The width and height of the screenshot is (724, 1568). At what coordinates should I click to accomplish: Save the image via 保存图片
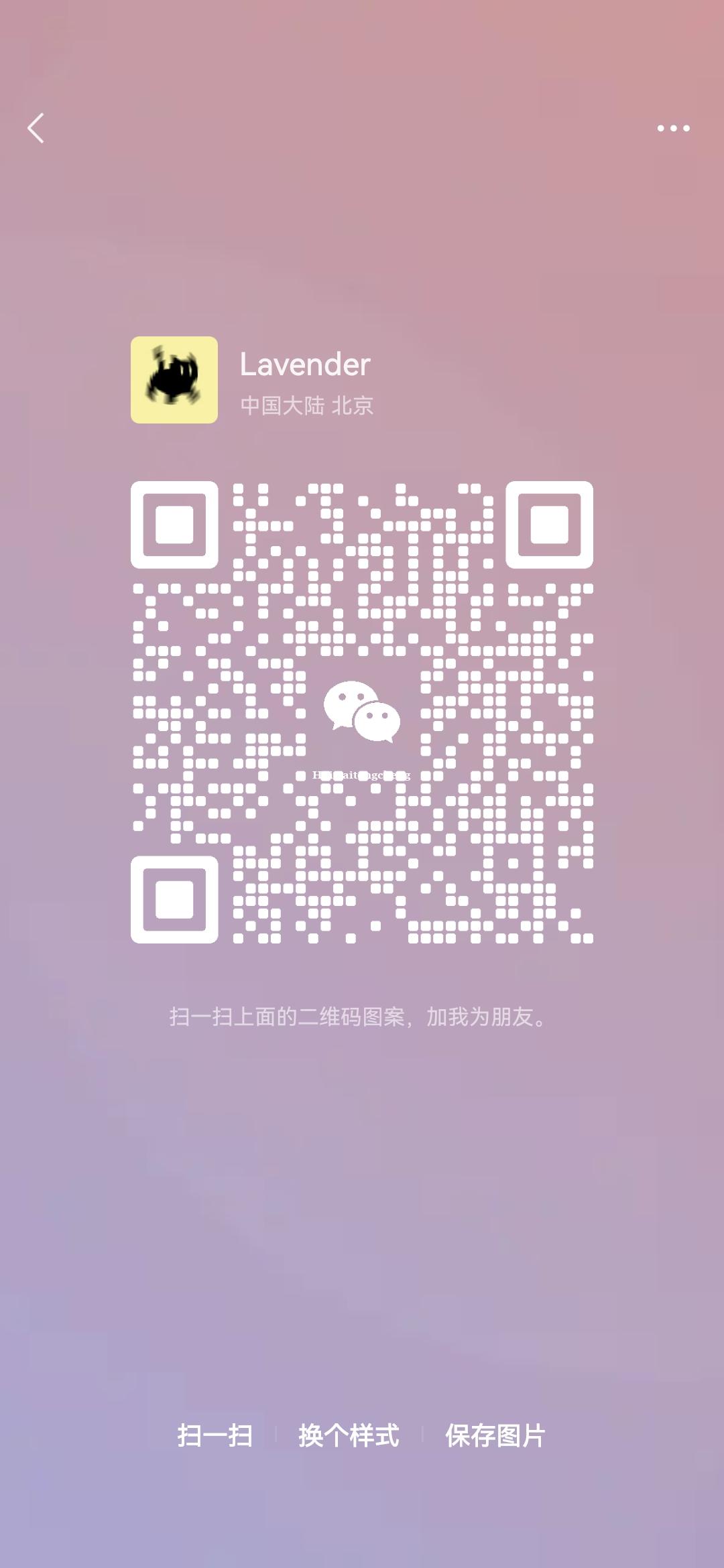(495, 1435)
